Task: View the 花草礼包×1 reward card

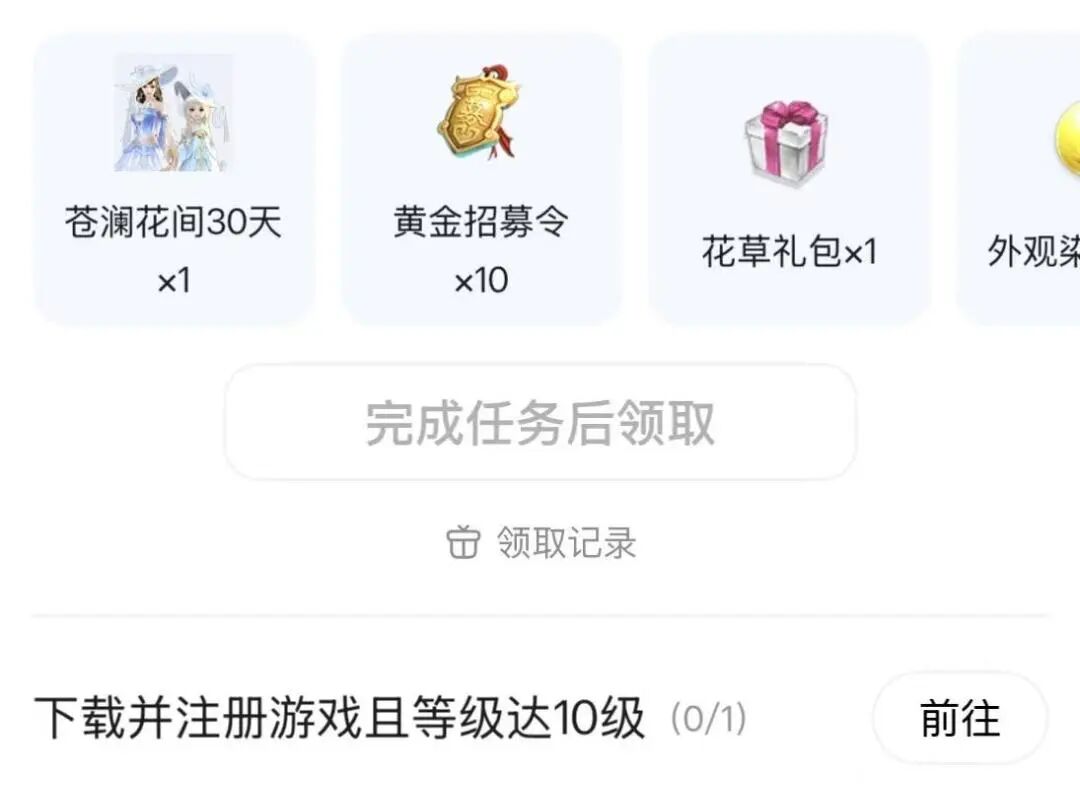Action: point(789,180)
